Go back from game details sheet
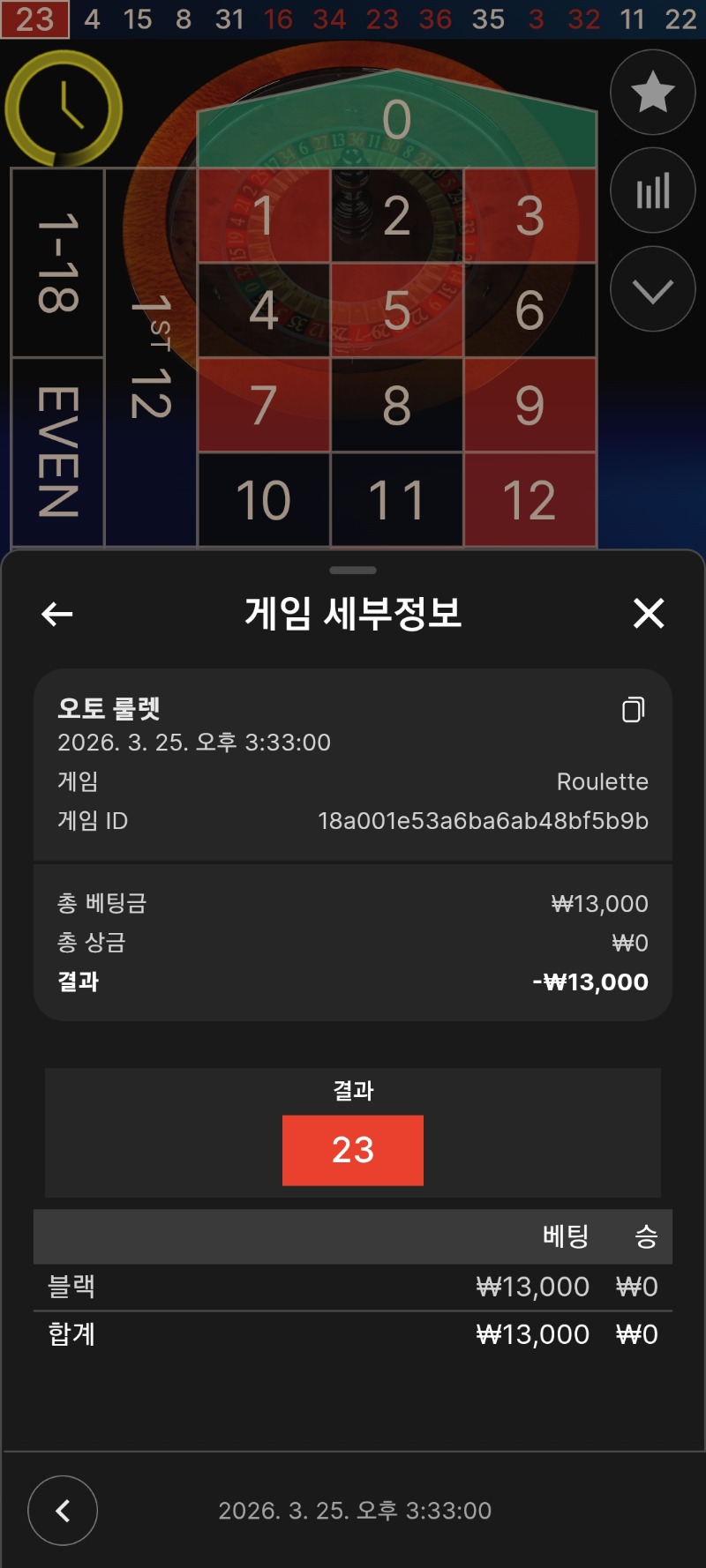The height and width of the screenshot is (1568, 706). click(x=57, y=614)
